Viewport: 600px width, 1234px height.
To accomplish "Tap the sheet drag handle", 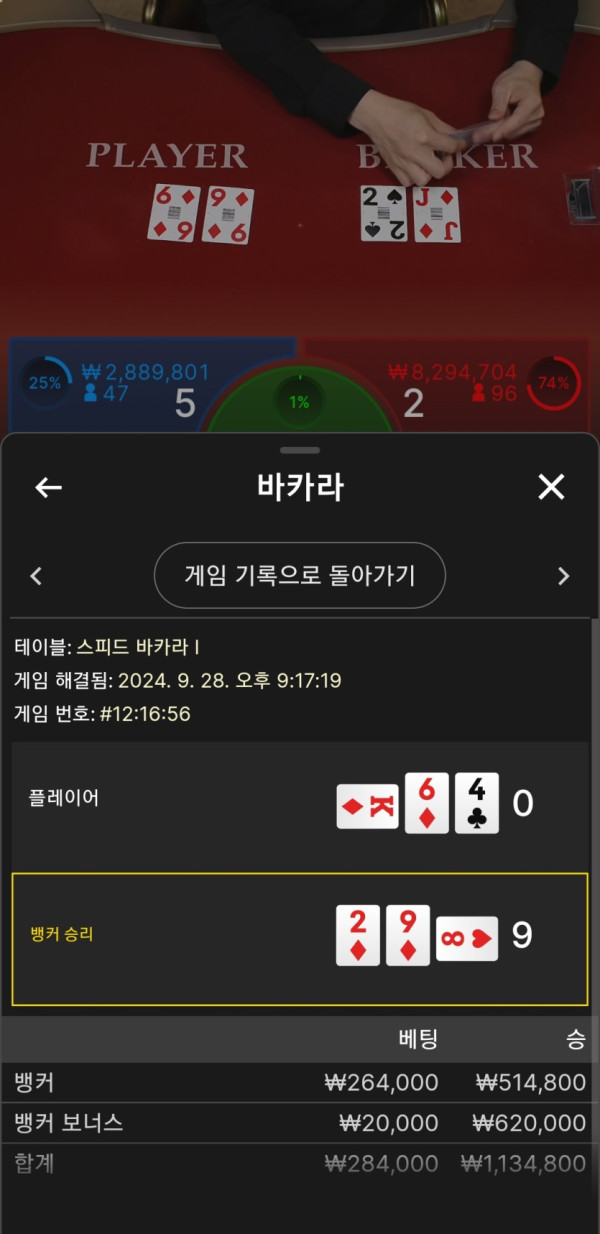I will (300, 450).
